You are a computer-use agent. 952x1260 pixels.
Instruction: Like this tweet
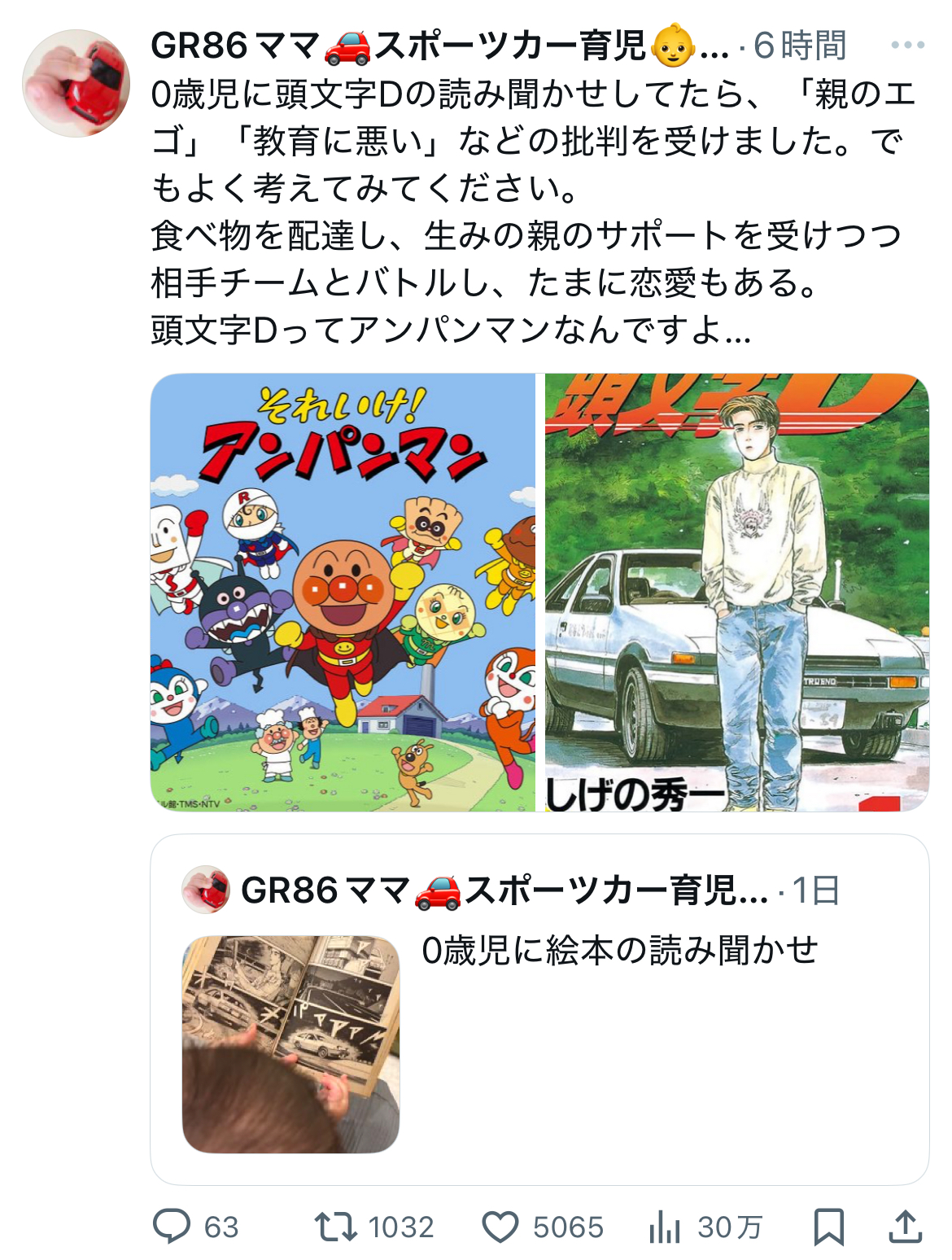click(x=500, y=1226)
